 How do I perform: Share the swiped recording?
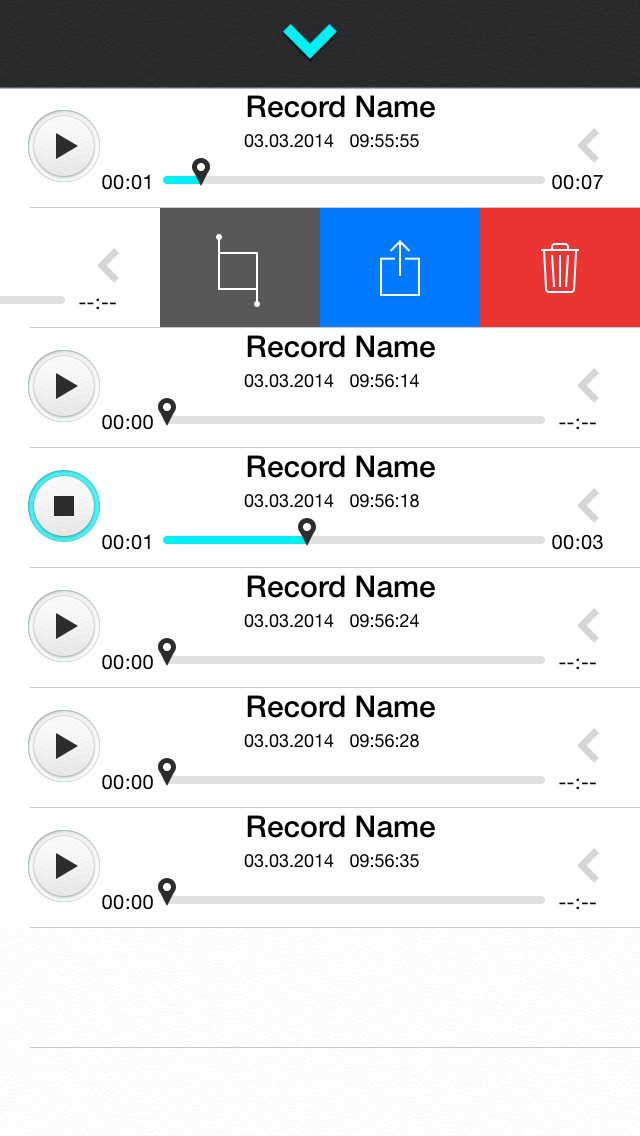[x=399, y=267]
